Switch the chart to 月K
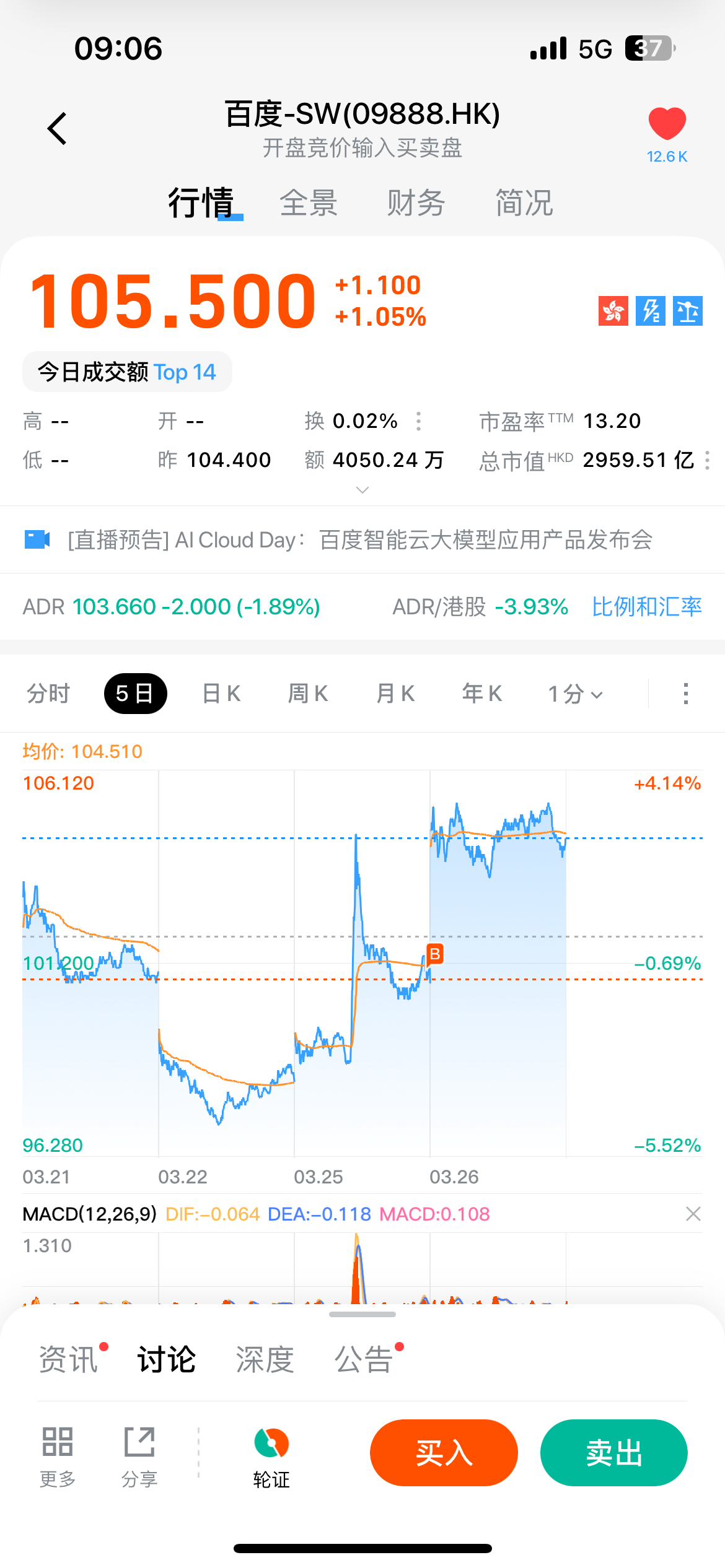 (x=395, y=694)
